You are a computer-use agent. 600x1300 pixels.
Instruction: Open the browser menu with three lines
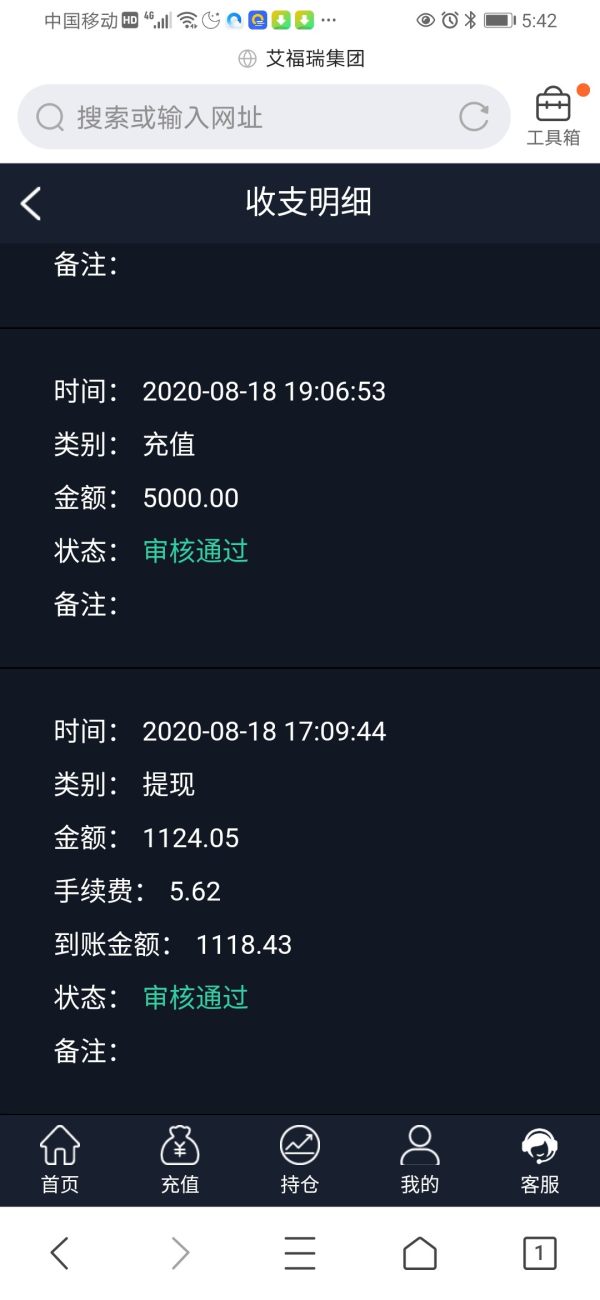[300, 1253]
